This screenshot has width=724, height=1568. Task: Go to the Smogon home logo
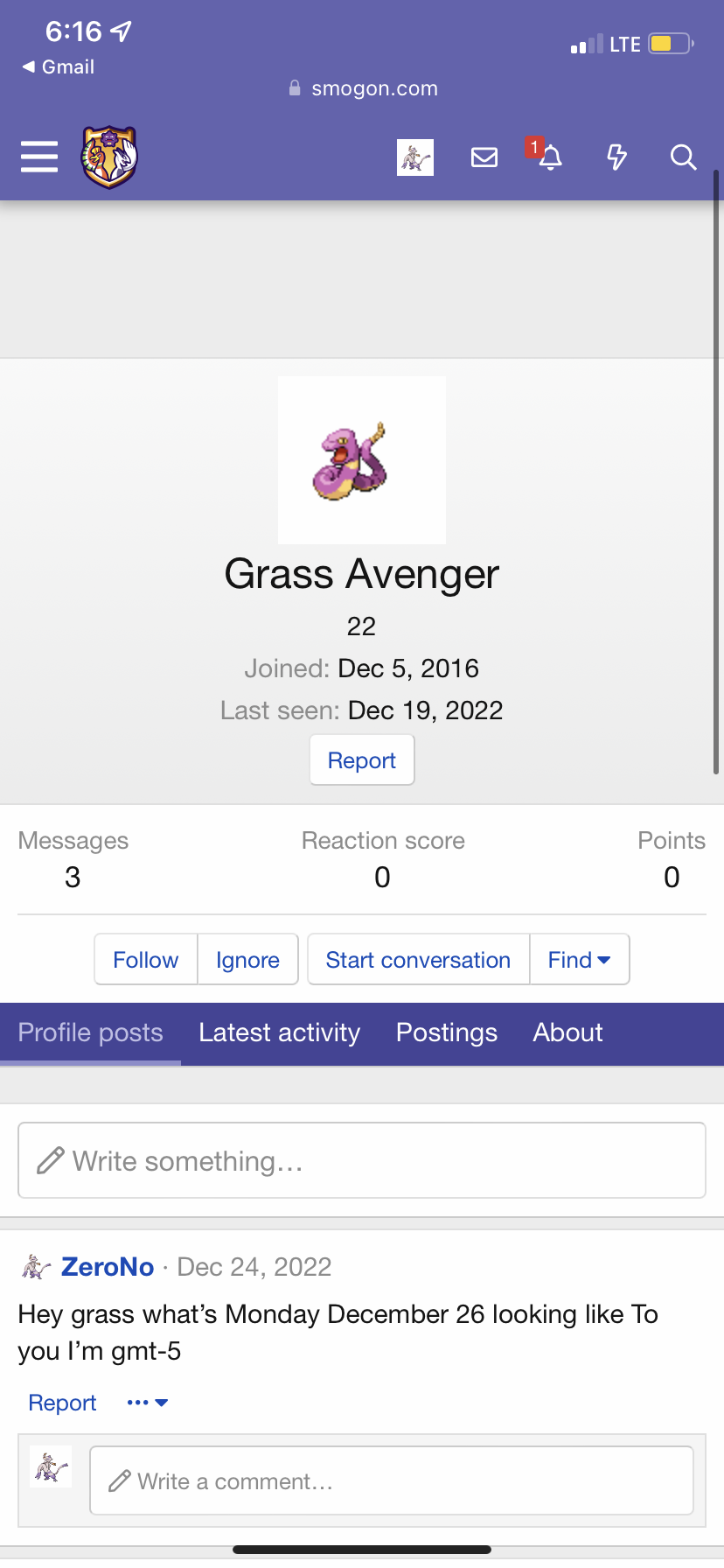109,157
